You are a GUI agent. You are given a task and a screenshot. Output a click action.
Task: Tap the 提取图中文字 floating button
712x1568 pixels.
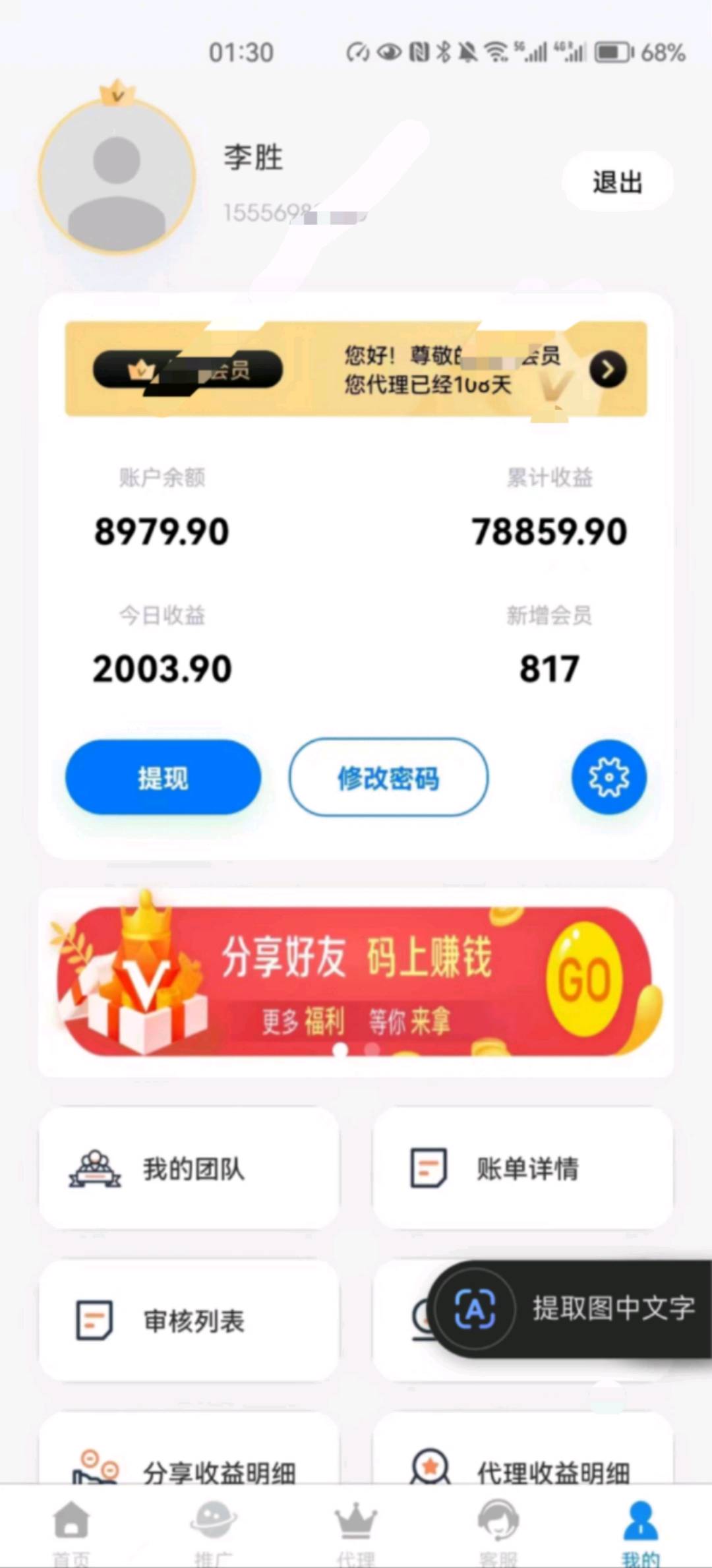[571, 1309]
